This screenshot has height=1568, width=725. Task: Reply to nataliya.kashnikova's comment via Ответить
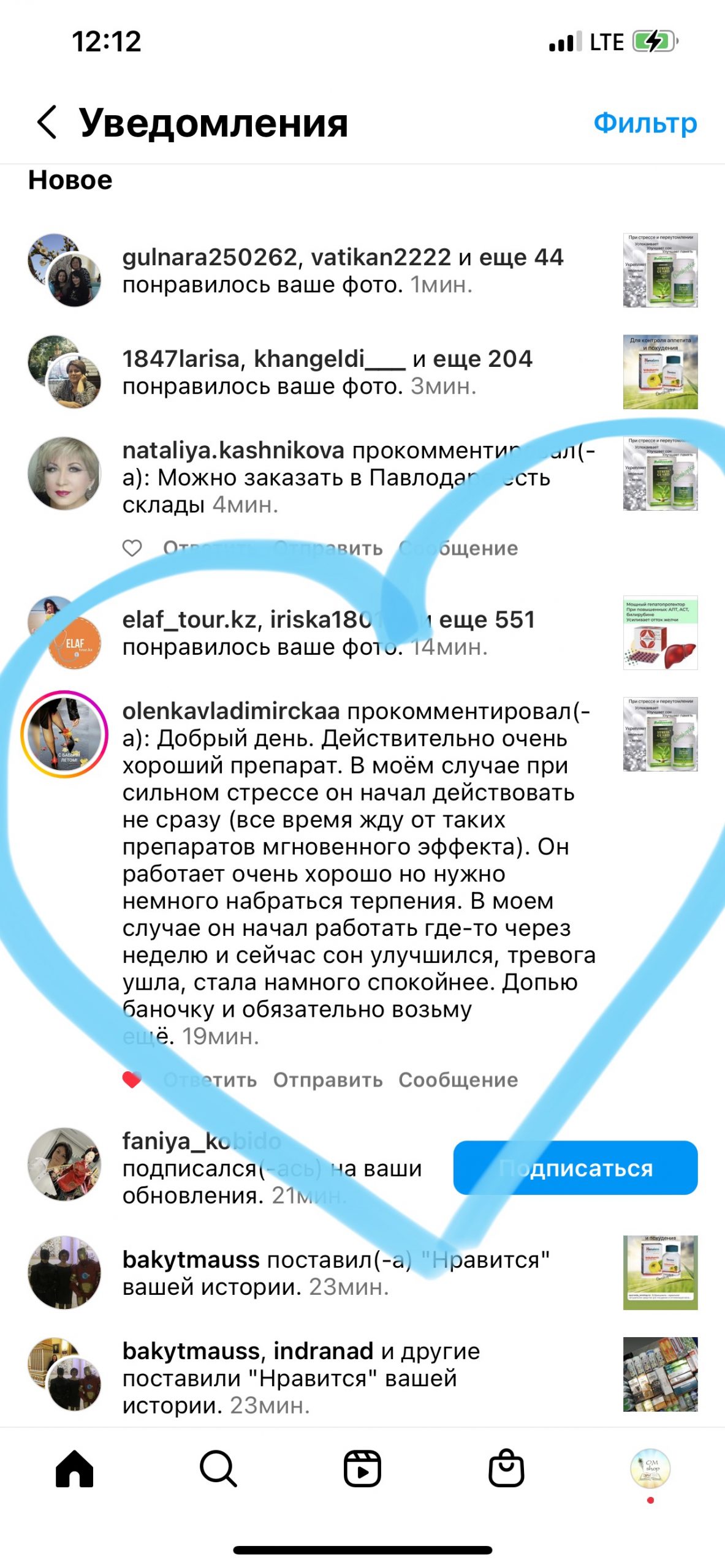pos(209,548)
